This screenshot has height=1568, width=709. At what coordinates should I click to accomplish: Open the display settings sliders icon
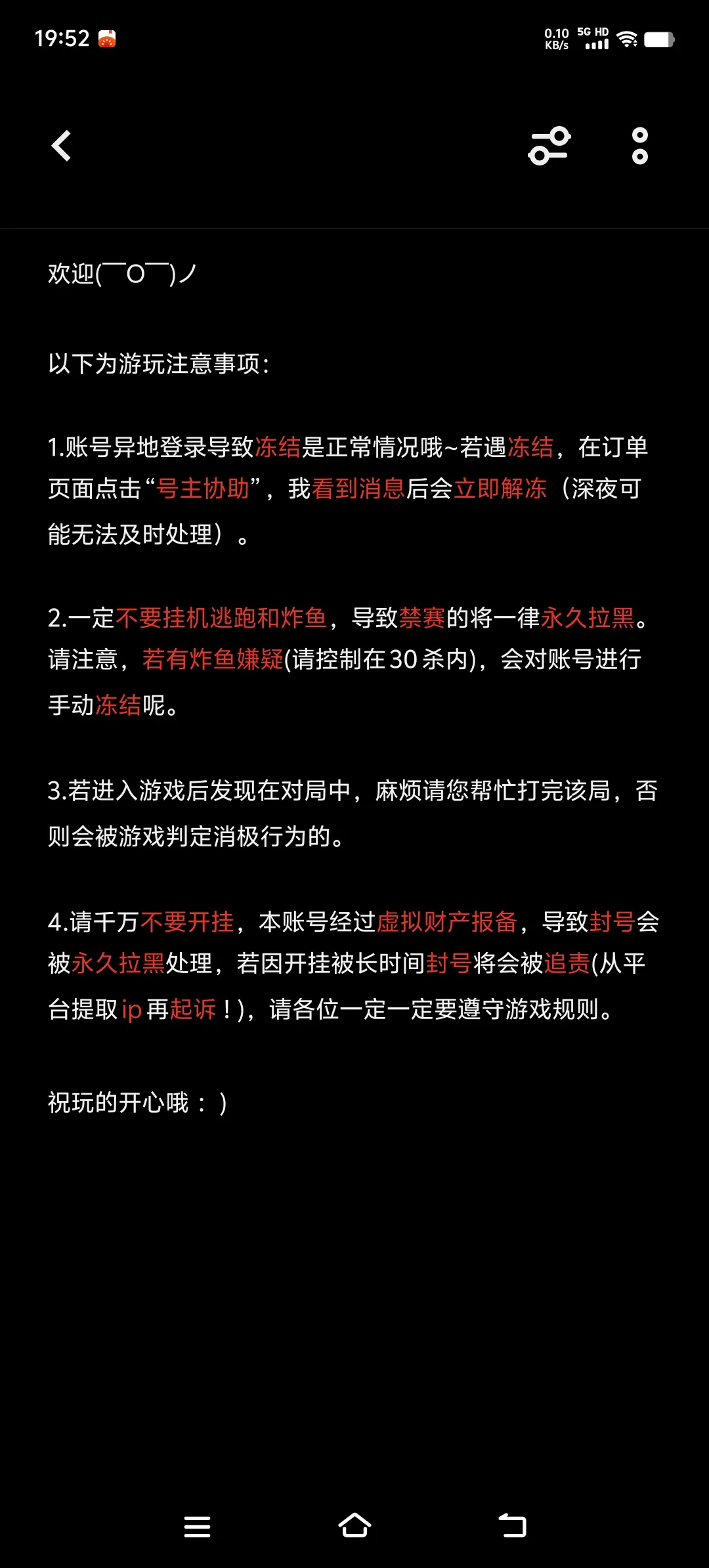tap(549, 146)
